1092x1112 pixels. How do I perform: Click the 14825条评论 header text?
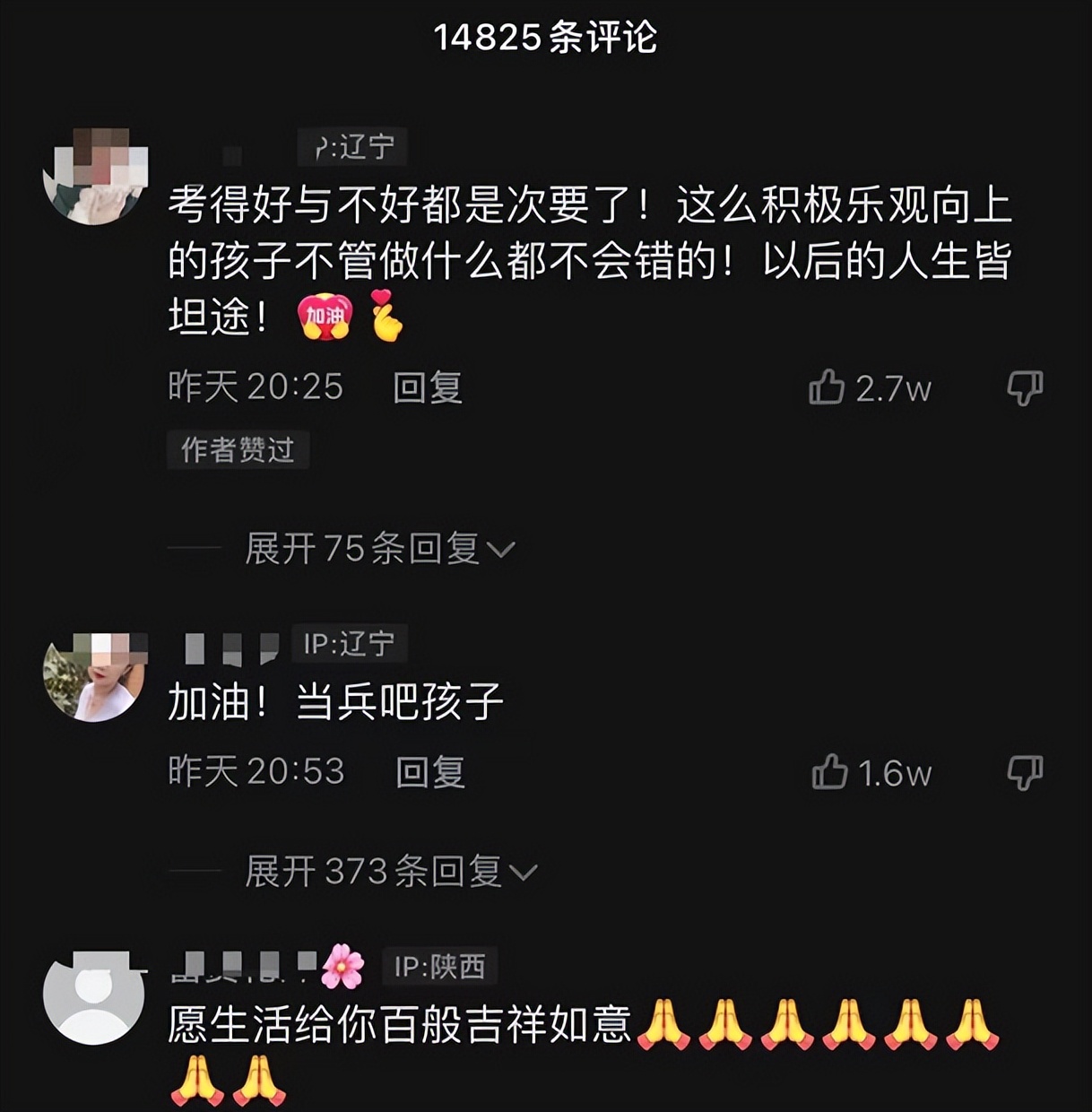[x=546, y=39]
